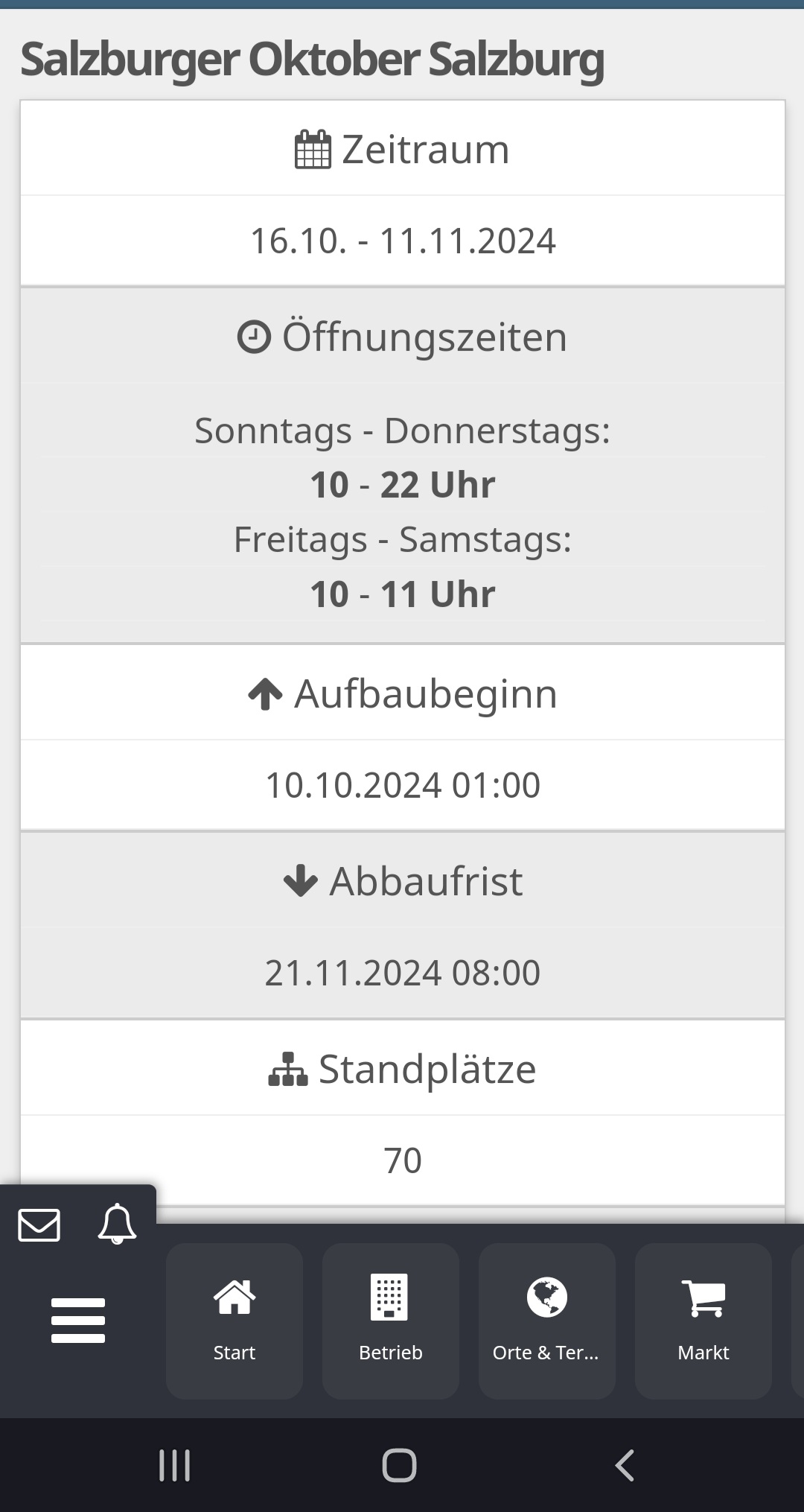Viewport: 804px width, 1512px height.
Task: Switch to the Markt section
Action: click(703, 1320)
